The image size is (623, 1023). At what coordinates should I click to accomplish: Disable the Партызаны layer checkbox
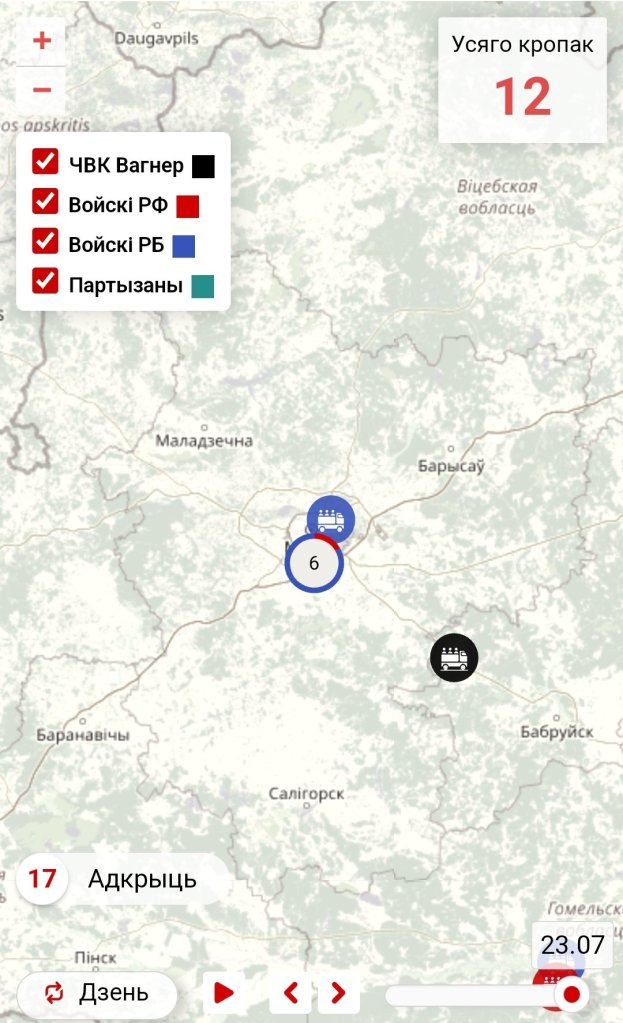point(45,282)
